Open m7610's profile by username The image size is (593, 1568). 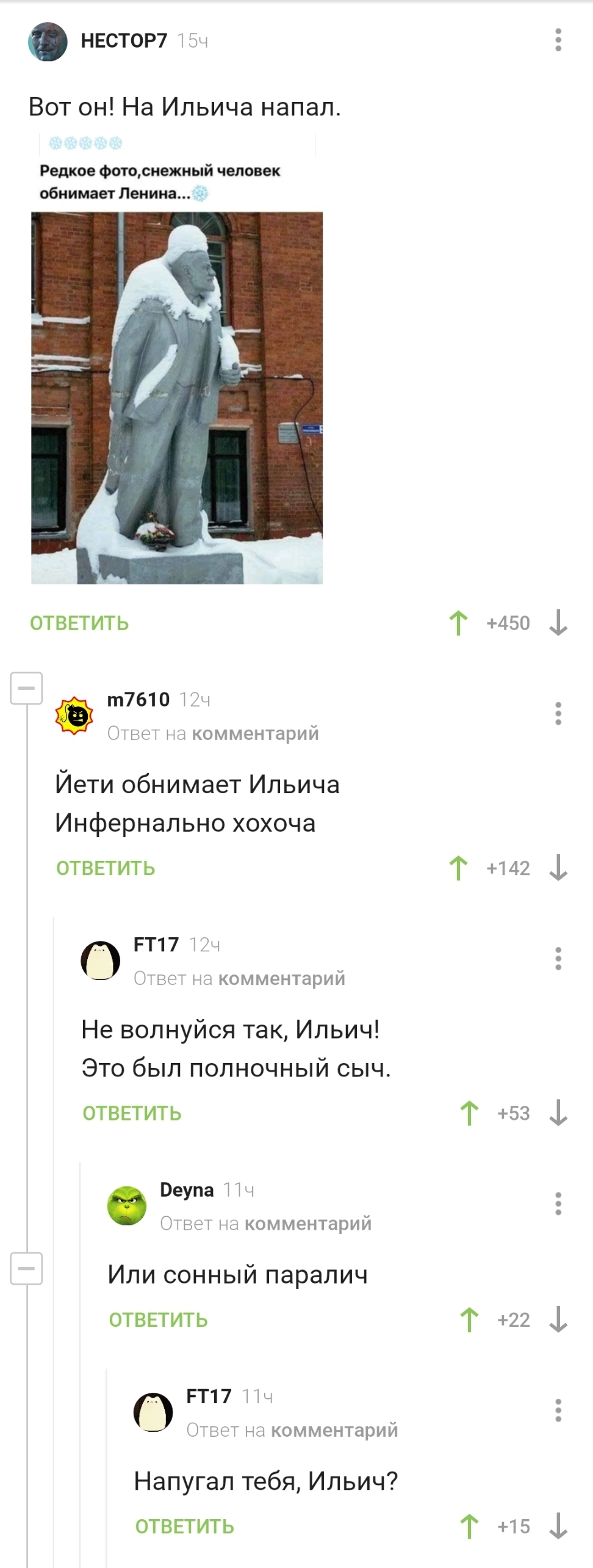(x=138, y=699)
